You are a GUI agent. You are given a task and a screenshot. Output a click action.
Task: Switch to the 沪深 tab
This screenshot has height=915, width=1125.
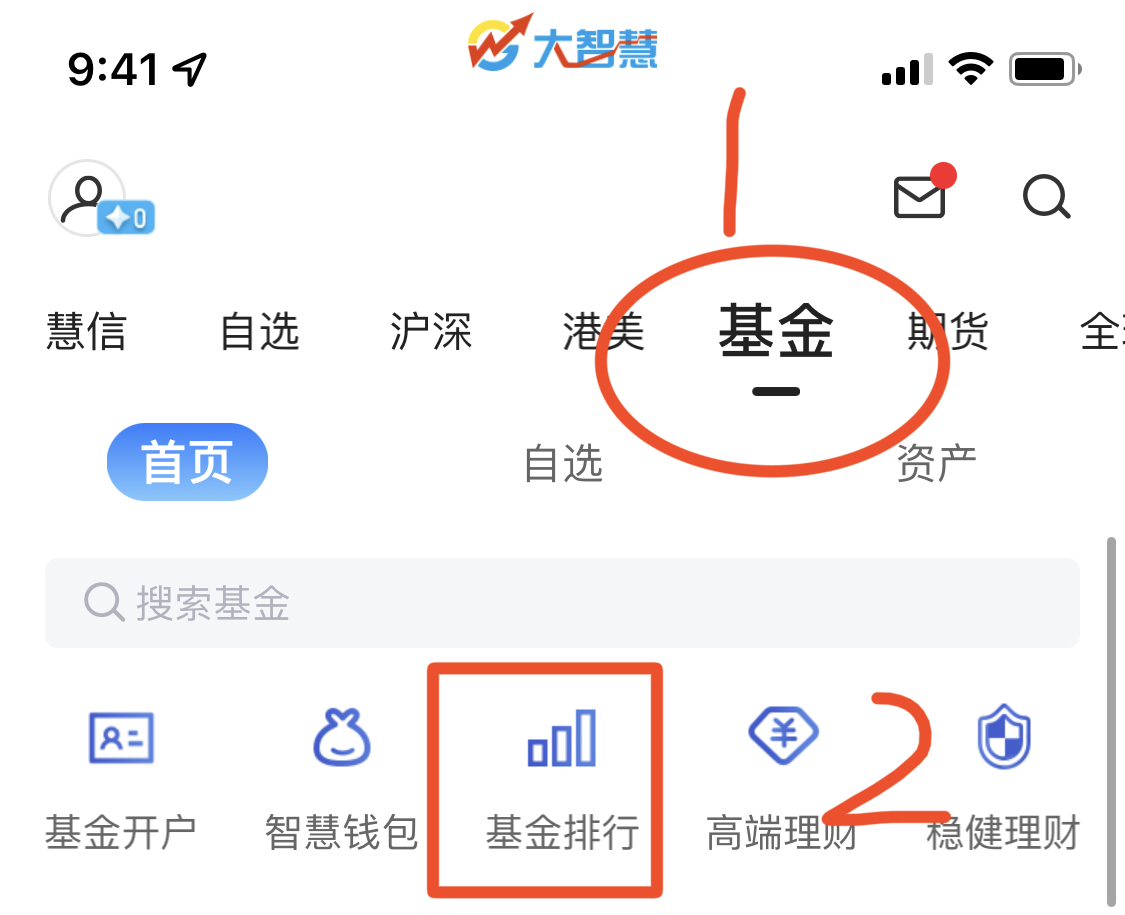431,332
